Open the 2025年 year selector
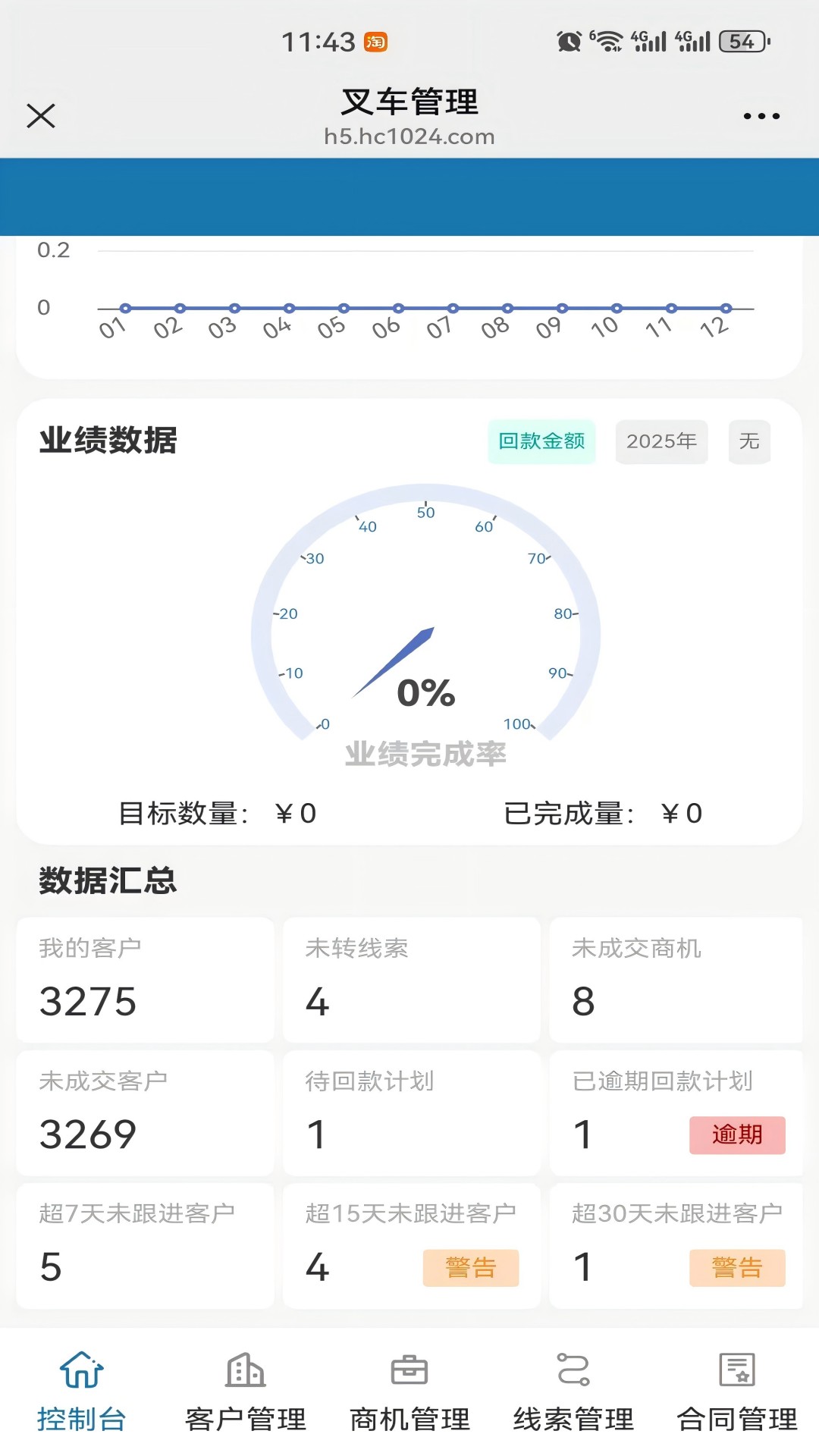 tap(661, 442)
